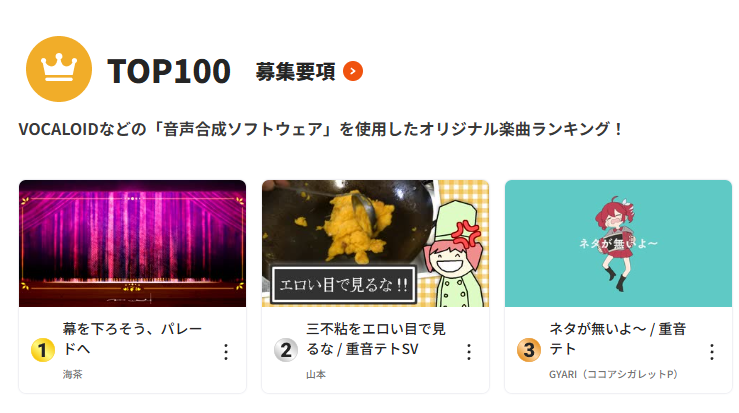
Task: Open overflow menu for 幕を下ろそう、パレードへ
Action: (225, 351)
